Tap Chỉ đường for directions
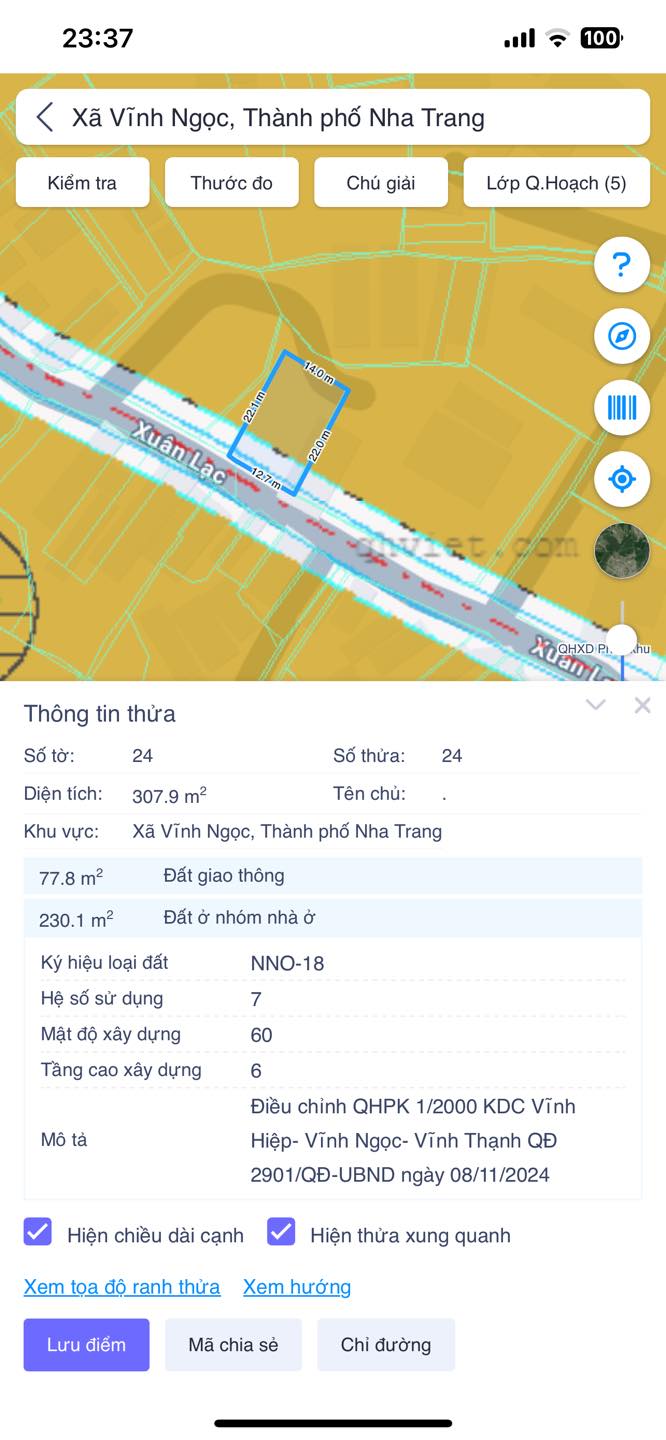This screenshot has width=666, height=1440. (386, 1345)
